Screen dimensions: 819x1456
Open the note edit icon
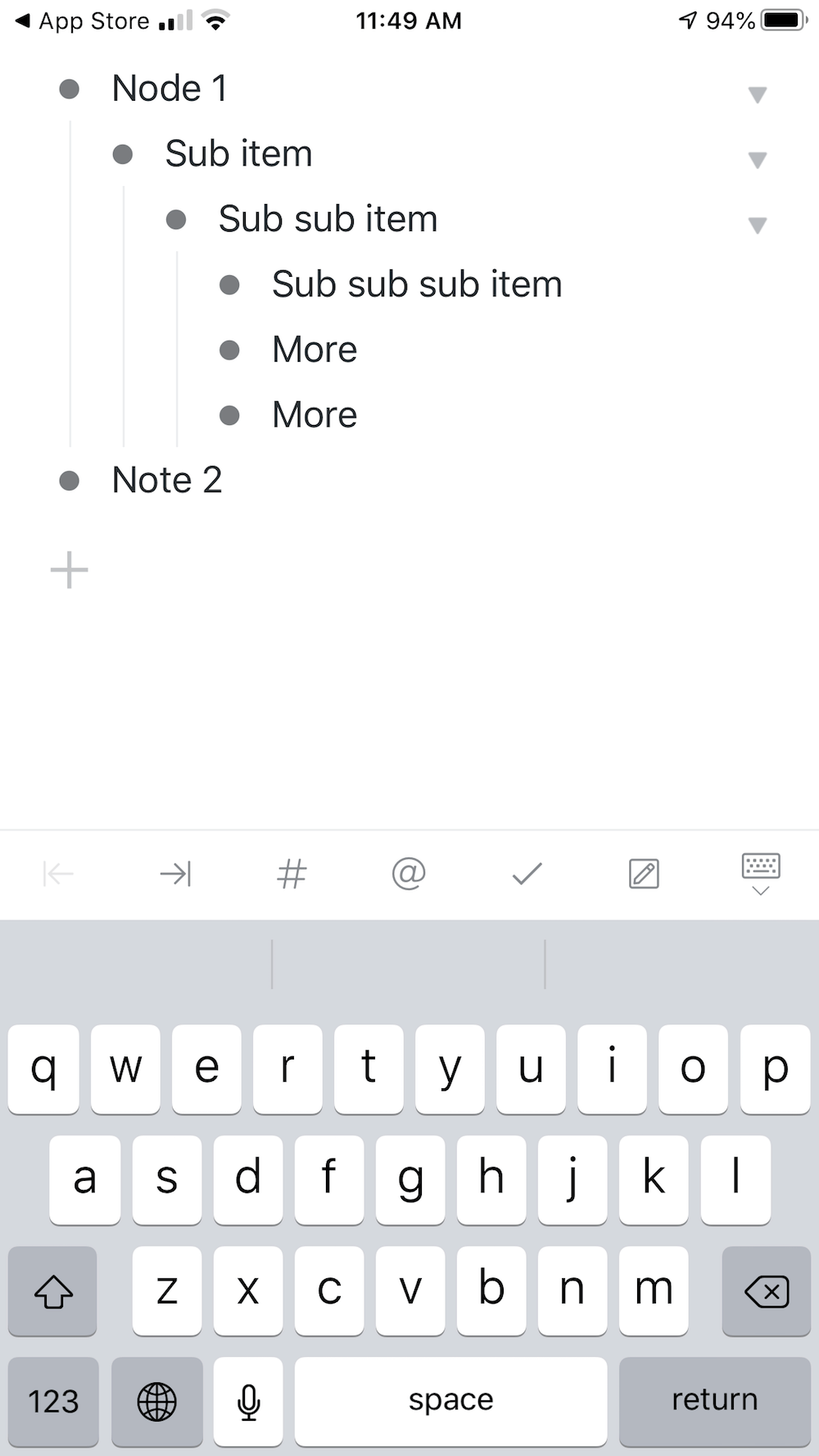pyautogui.click(x=644, y=874)
